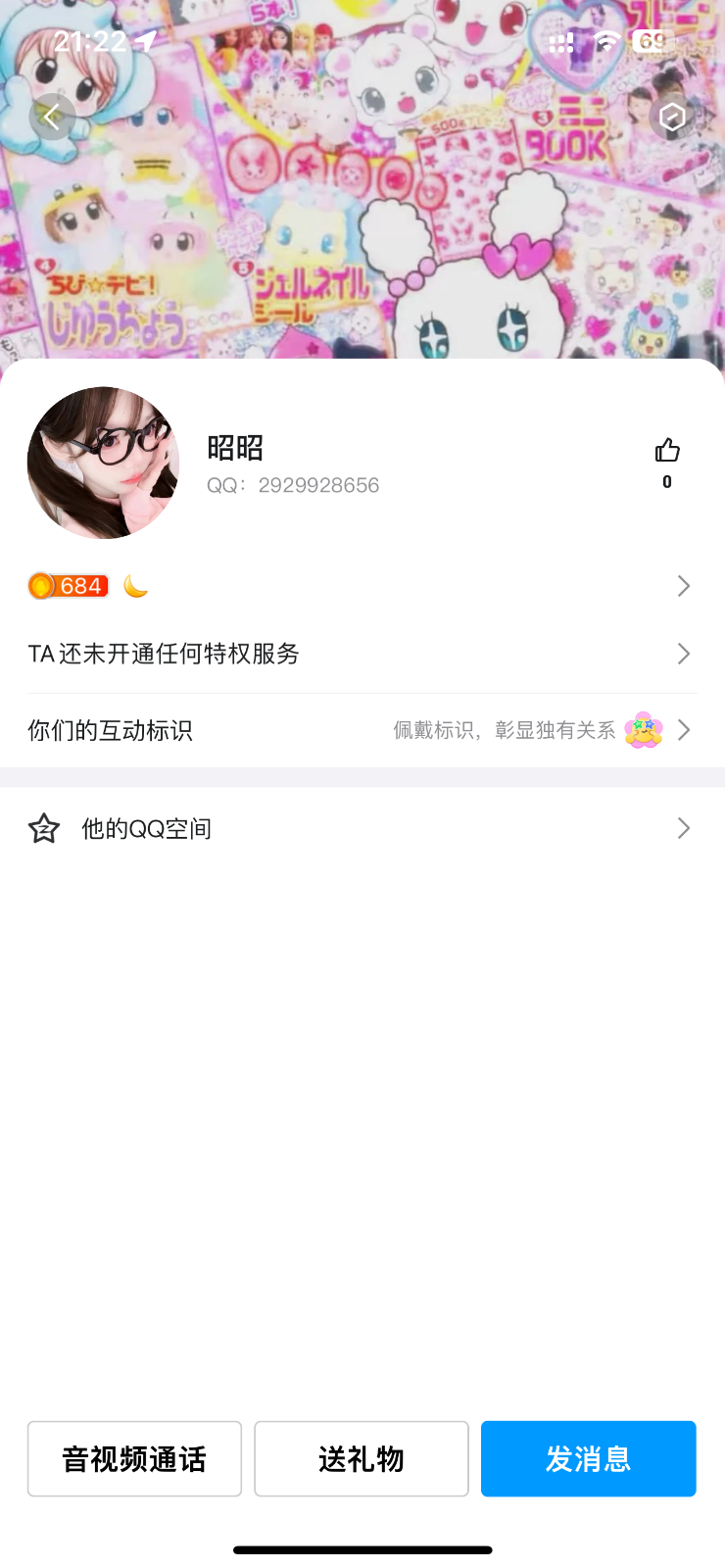Screen dimensions: 725x1568
Task: Open TA还未开通任何特权服务 row
Action: [x=361, y=654]
